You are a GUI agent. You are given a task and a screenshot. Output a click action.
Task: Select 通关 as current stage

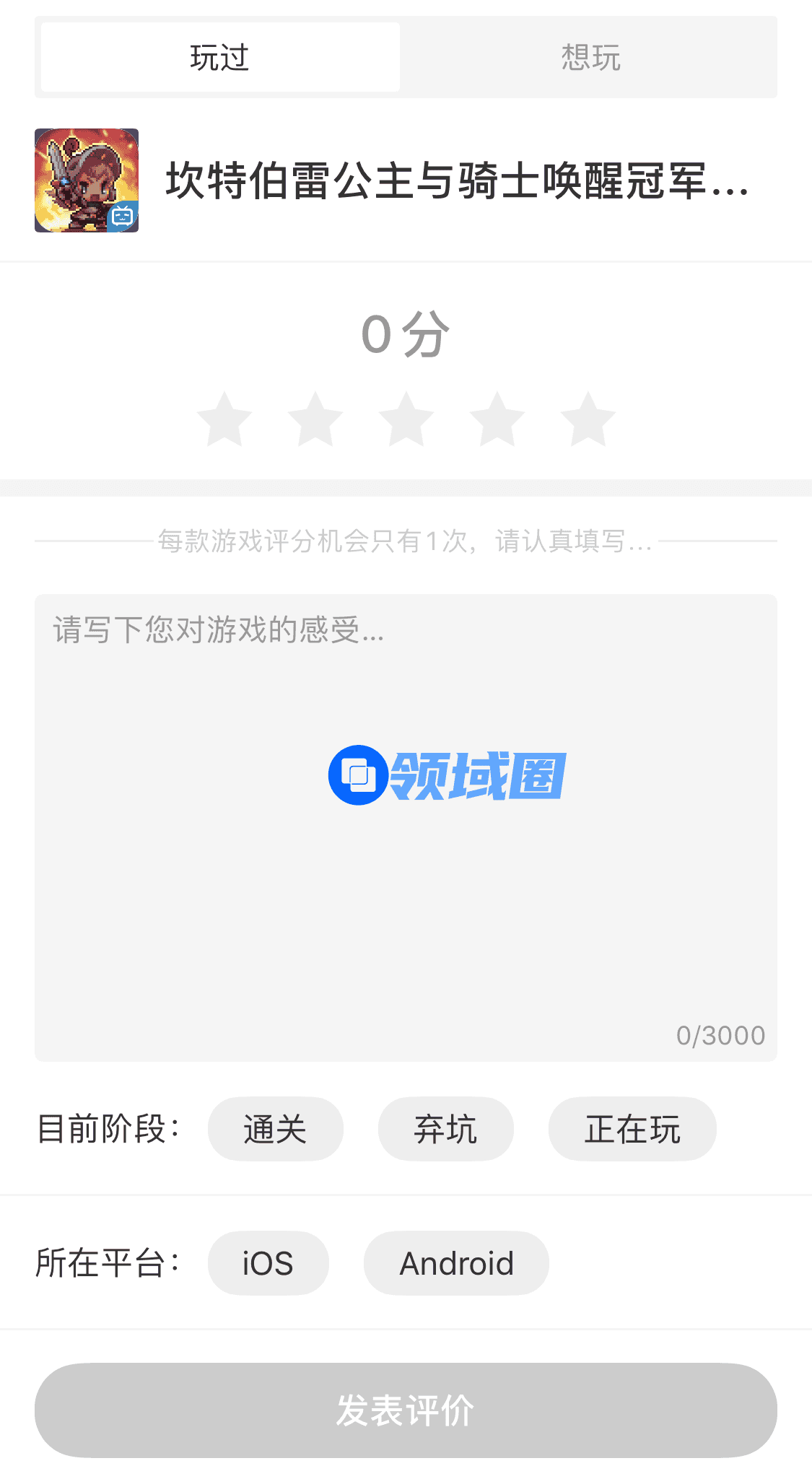275,1129
